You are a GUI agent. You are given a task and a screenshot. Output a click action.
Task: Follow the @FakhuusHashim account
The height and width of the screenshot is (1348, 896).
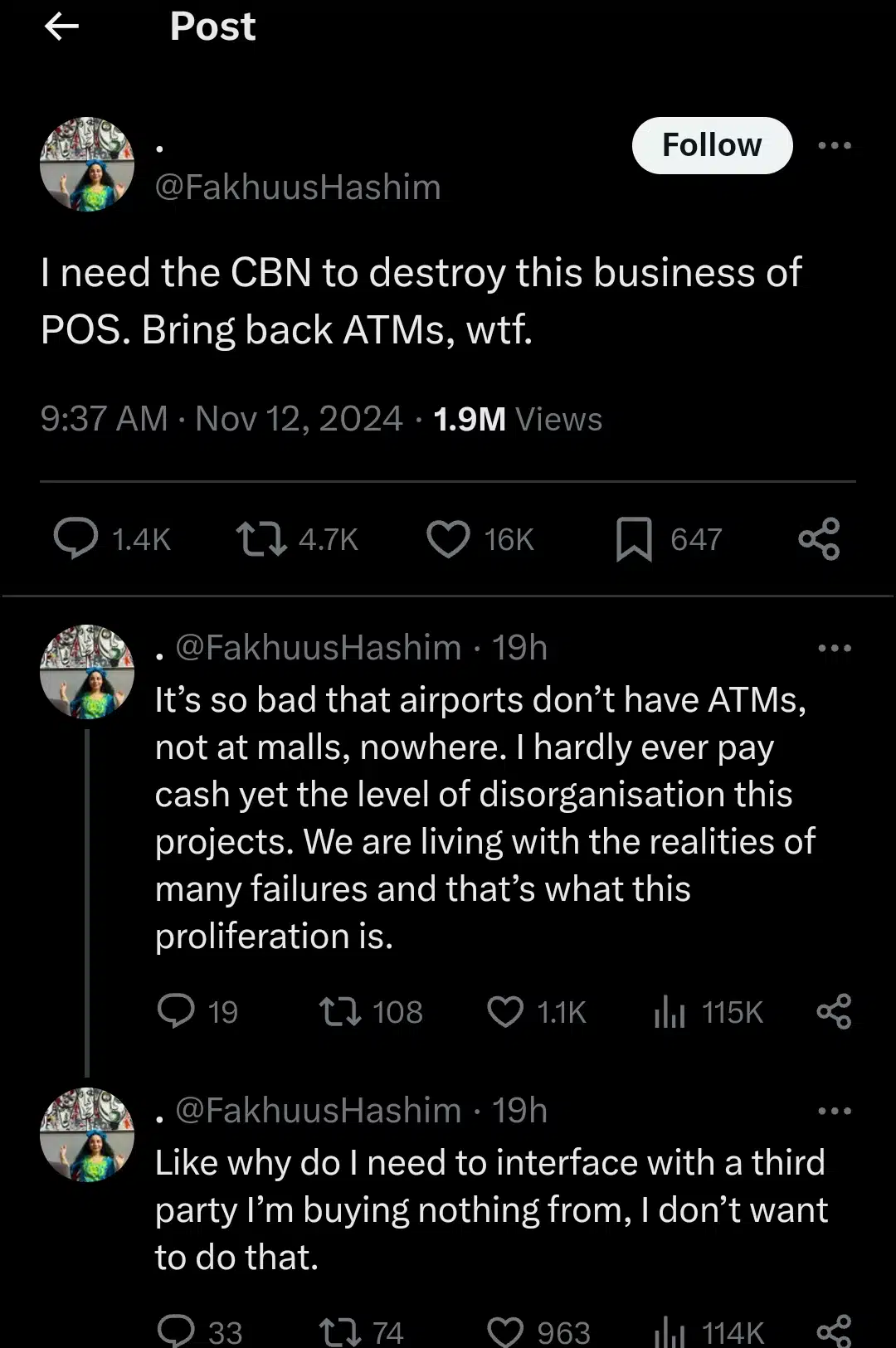[712, 145]
